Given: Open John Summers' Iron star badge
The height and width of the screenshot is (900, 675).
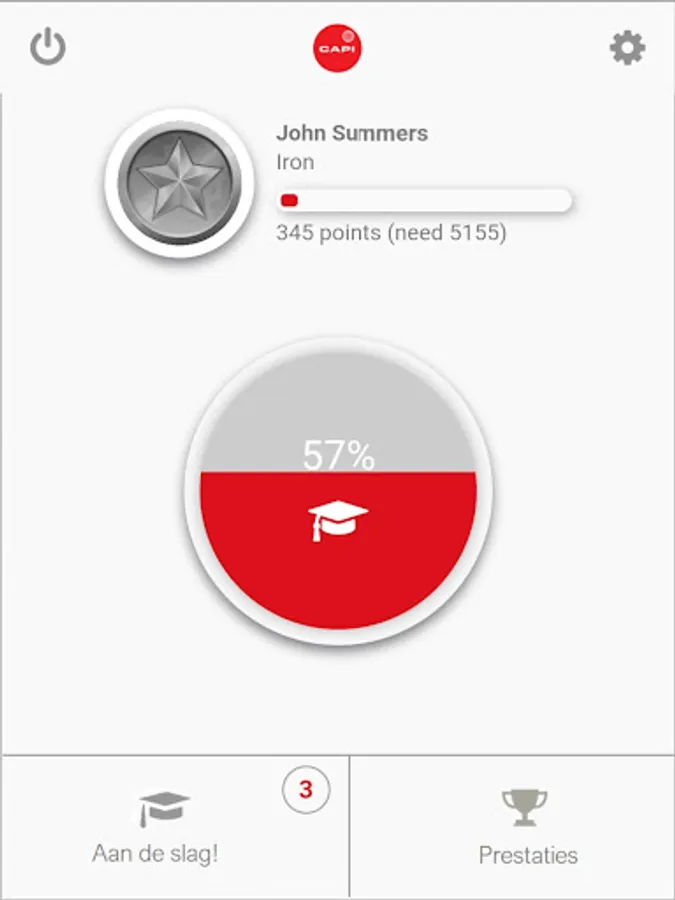Looking at the screenshot, I should coord(179,183).
